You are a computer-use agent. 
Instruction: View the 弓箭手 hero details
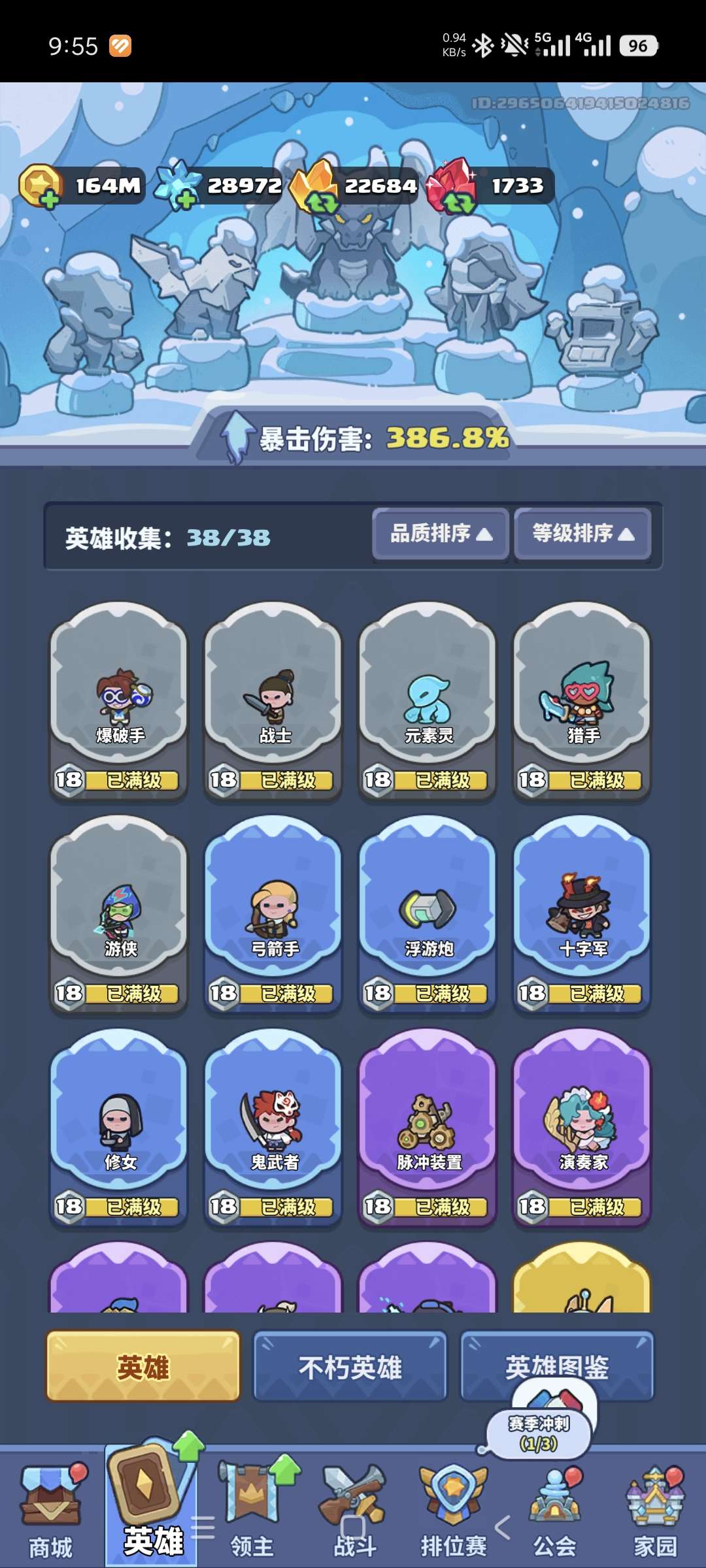click(273, 915)
